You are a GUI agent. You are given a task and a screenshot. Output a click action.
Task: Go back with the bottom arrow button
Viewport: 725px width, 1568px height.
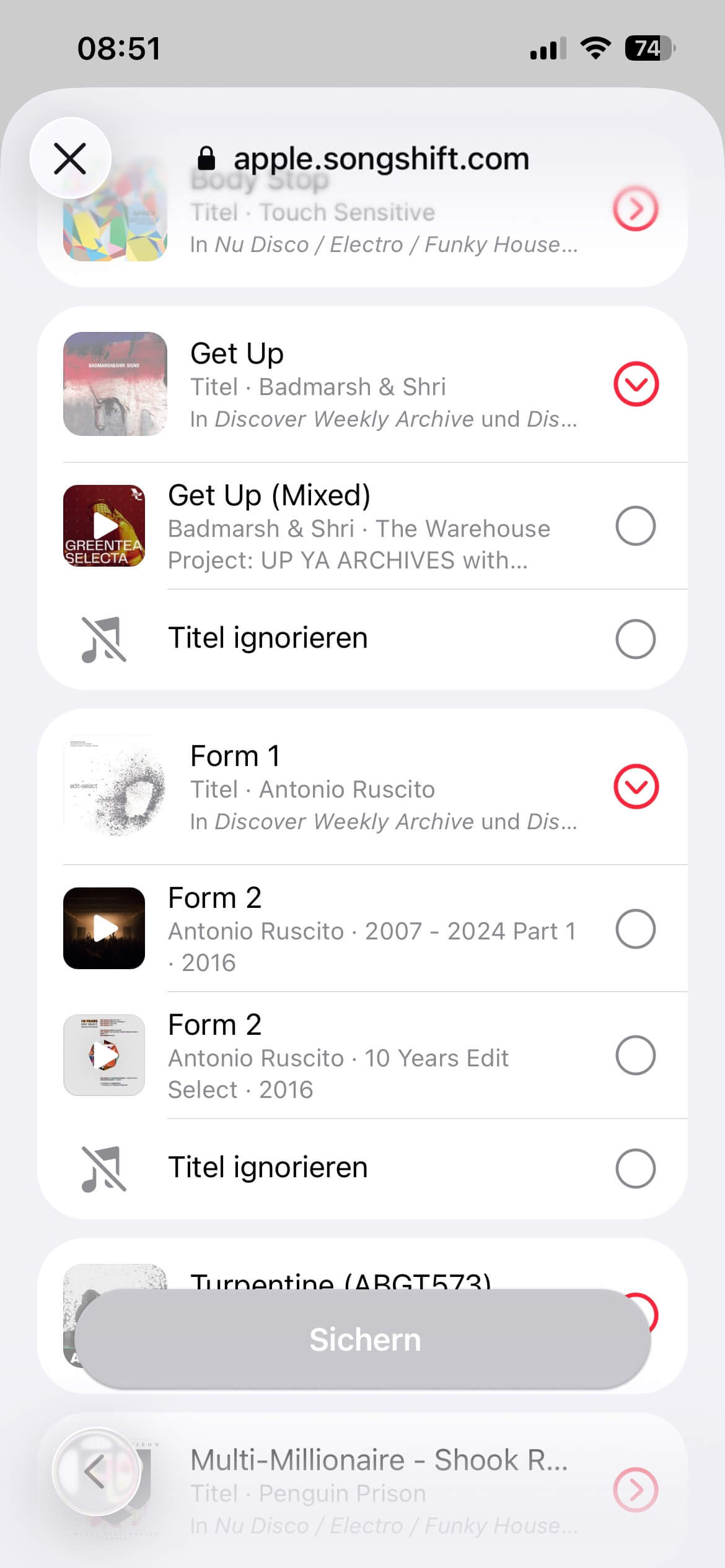pyautogui.click(x=96, y=1471)
